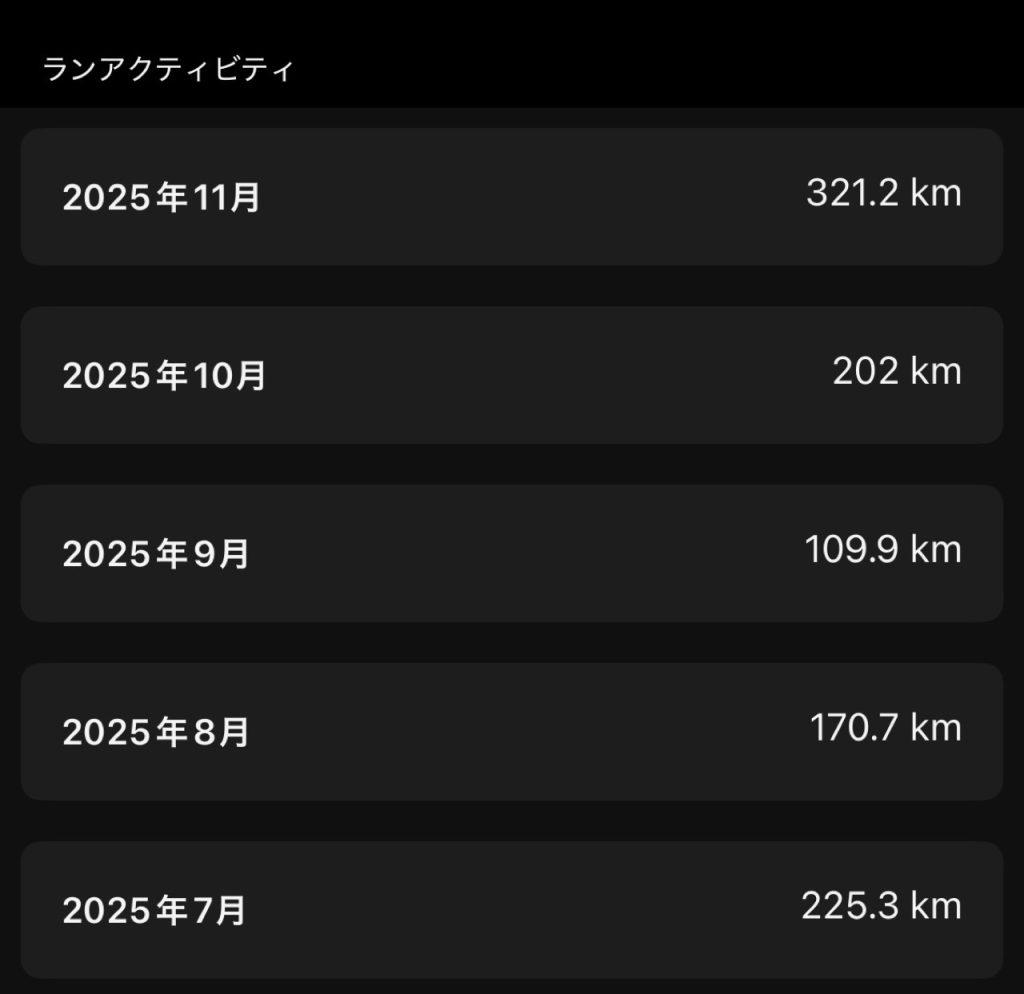Screen dimensions: 1024x994
Task: Tap the 2025年7月 distance card
Action: [x=511, y=909]
